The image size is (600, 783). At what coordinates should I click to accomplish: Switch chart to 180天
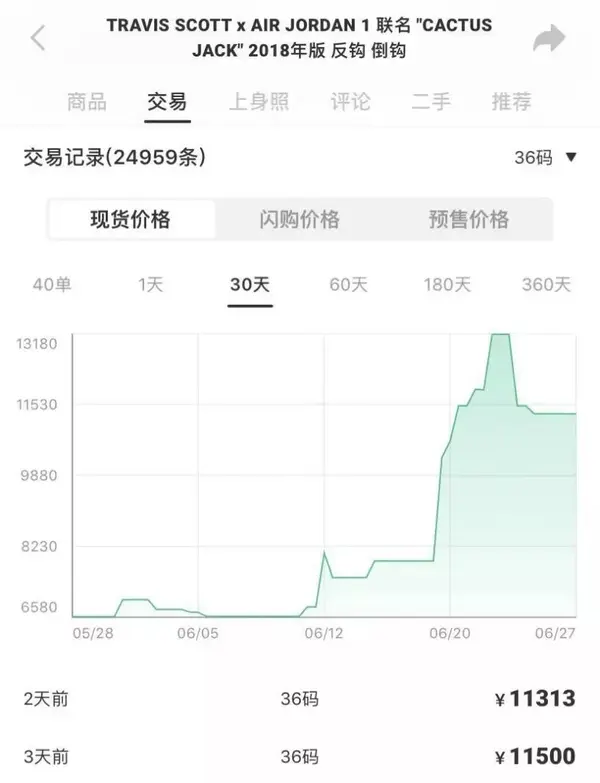[447, 285]
